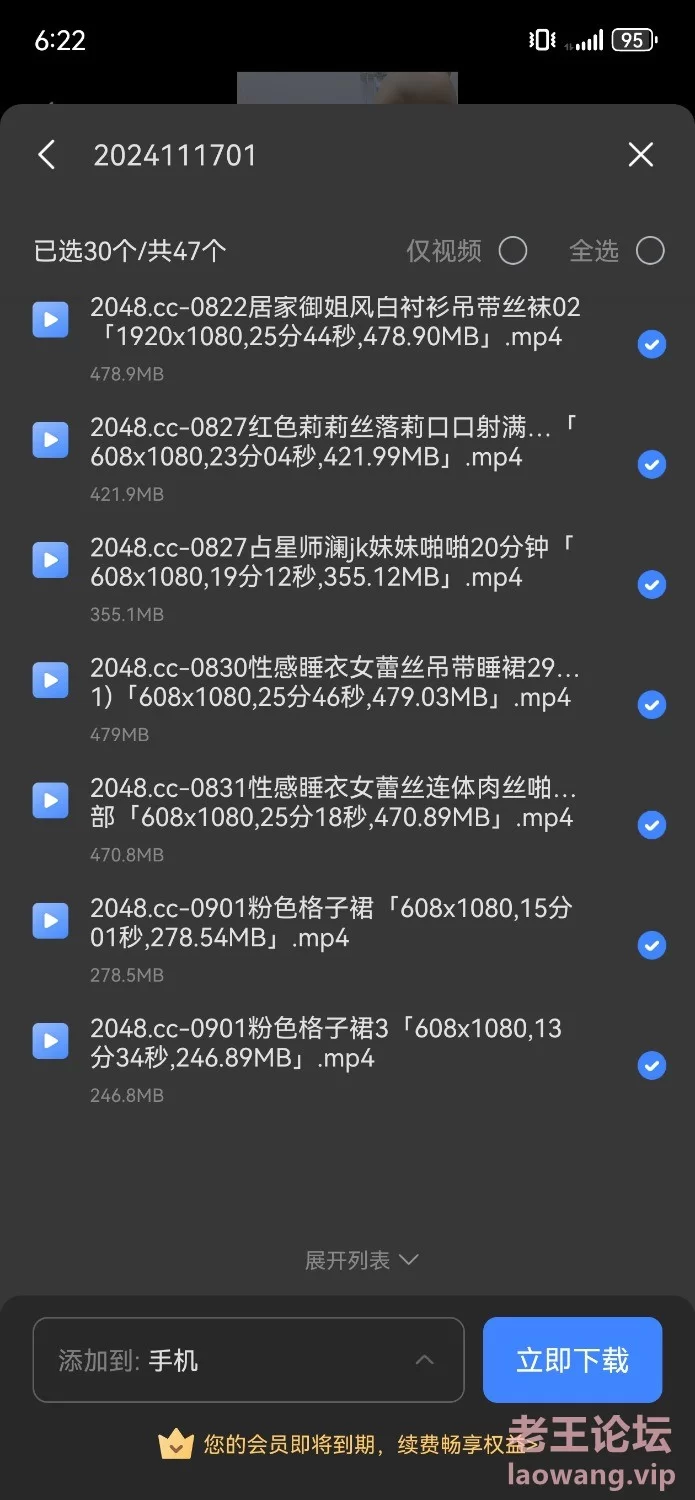The height and width of the screenshot is (1500, 695).
Task: Uncheck the 478.9MB video file
Action: coord(652,345)
